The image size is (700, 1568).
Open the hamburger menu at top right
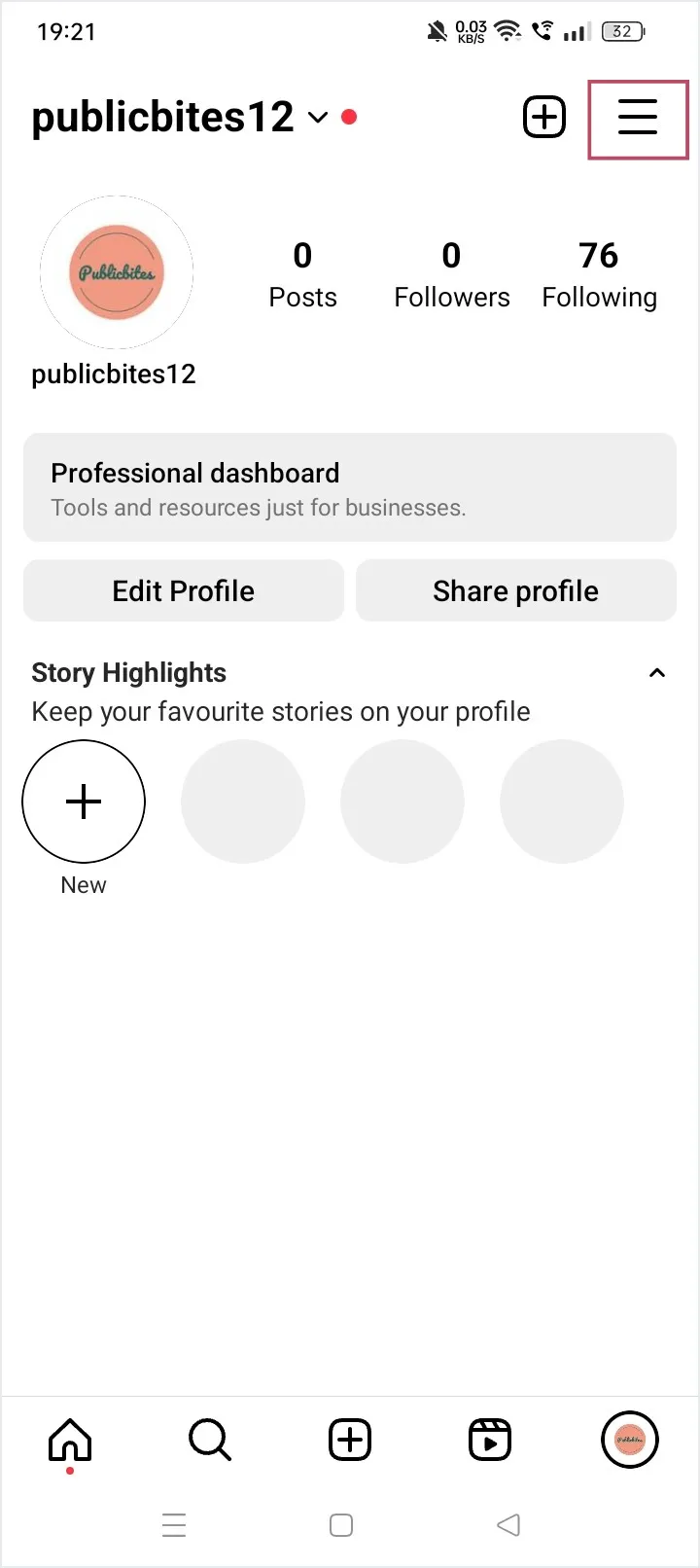(638, 119)
